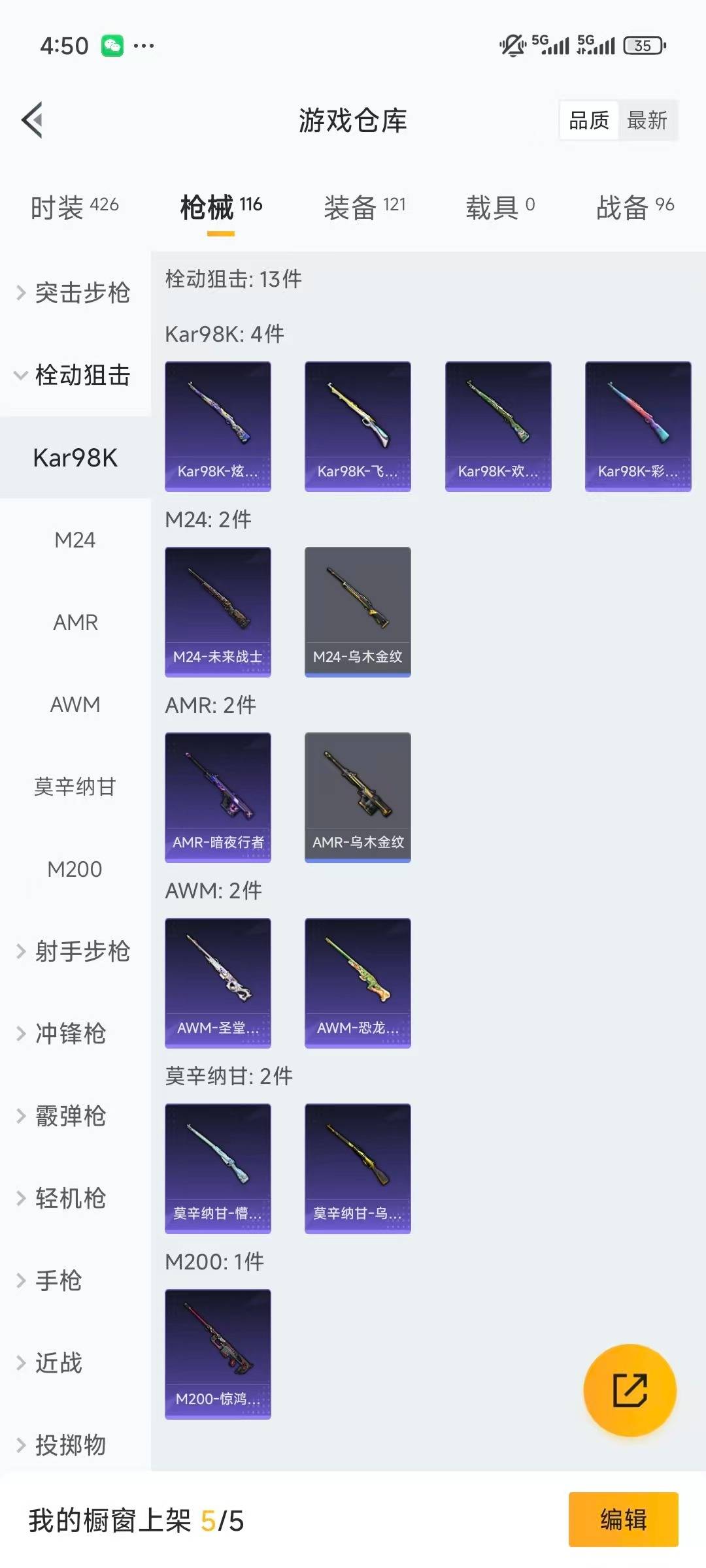Image resolution: width=706 pixels, height=1568 pixels.
Task: Tap the orange share floating button
Action: point(630,1390)
